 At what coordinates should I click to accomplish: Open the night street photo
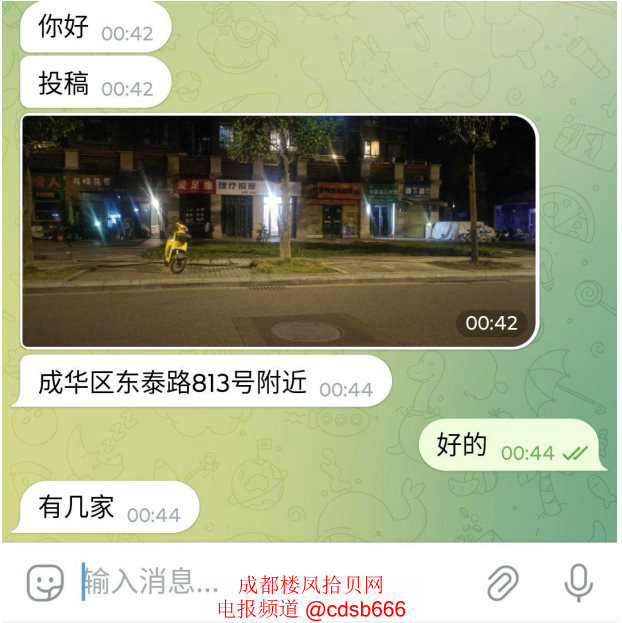[279, 230]
